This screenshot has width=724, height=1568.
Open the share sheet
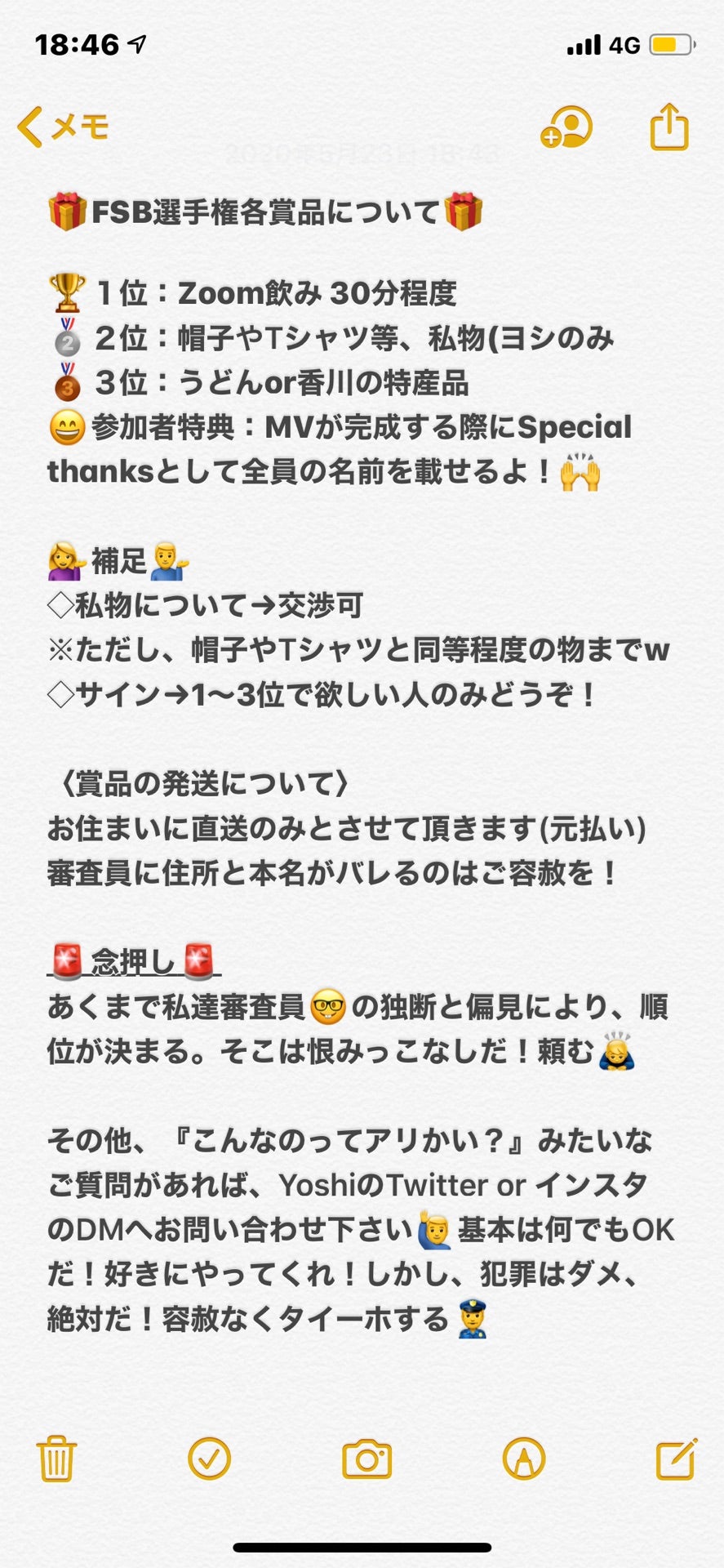click(x=669, y=126)
